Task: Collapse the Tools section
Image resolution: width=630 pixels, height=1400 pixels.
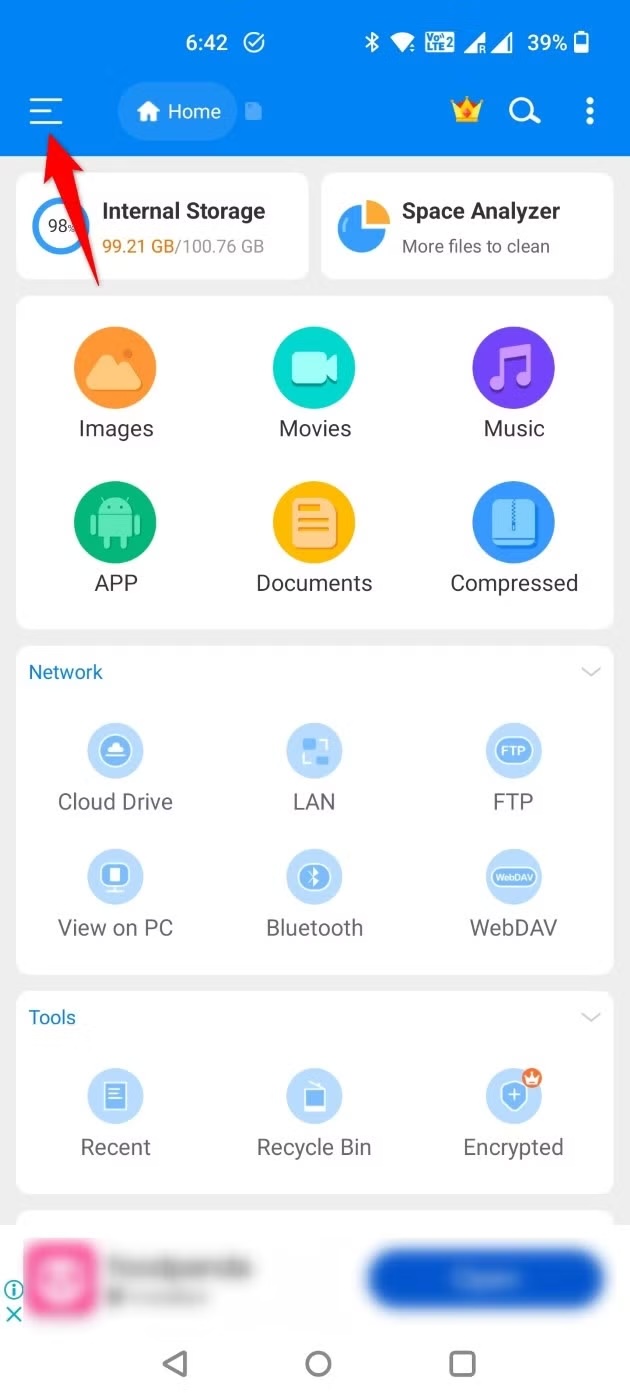Action: pos(591,1017)
